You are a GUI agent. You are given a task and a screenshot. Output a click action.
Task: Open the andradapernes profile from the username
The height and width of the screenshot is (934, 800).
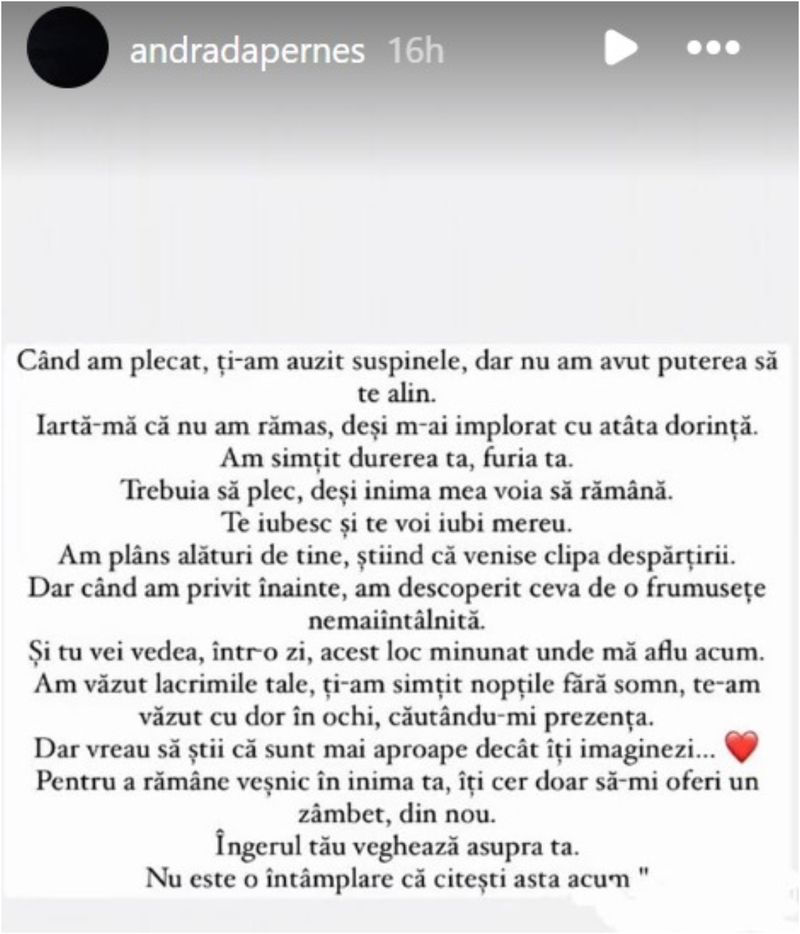[x=247, y=51]
